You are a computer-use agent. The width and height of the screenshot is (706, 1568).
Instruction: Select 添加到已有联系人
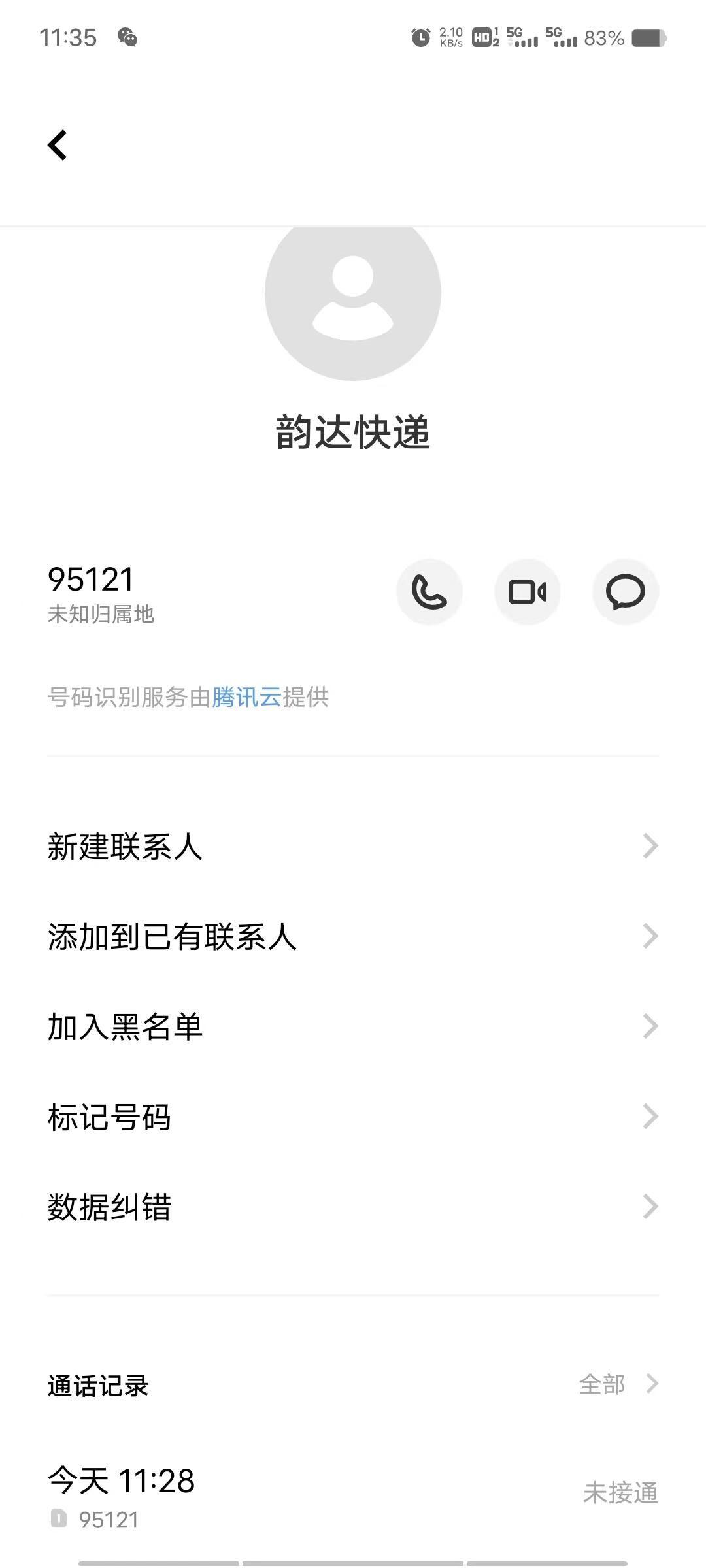pos(353,936)
